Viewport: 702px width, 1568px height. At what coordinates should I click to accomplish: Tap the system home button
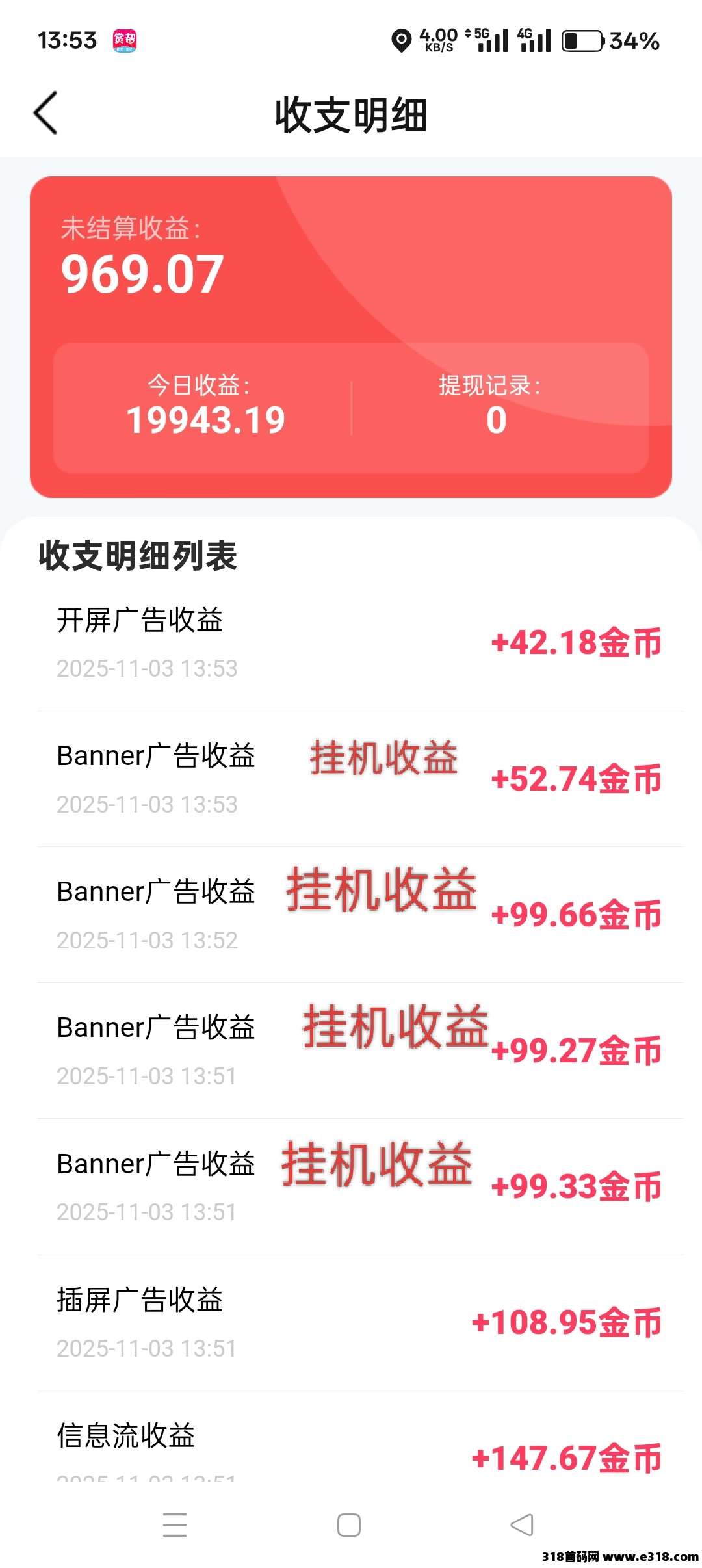tap(349, 1525)
